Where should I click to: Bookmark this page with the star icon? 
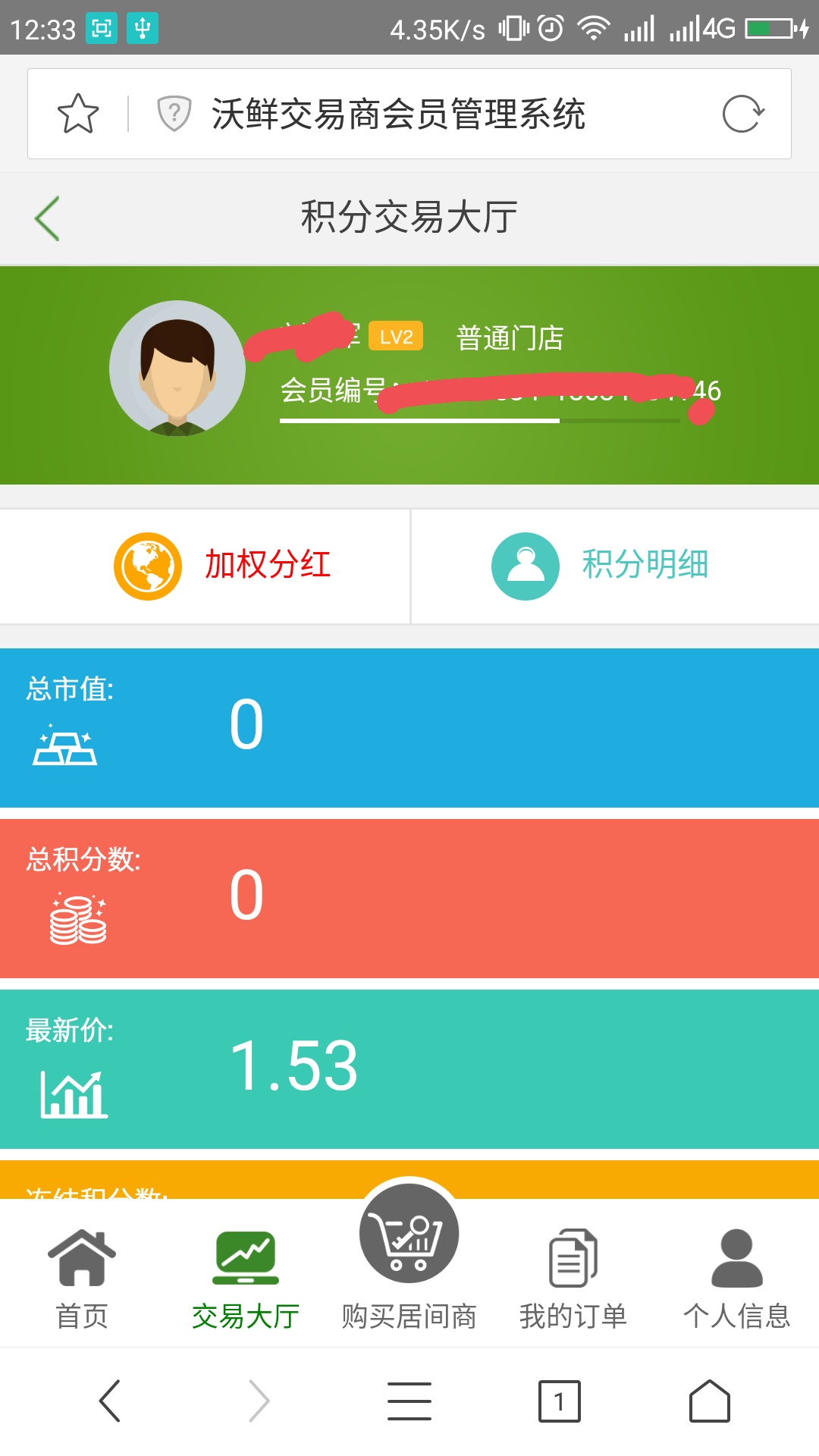(78, 114)
